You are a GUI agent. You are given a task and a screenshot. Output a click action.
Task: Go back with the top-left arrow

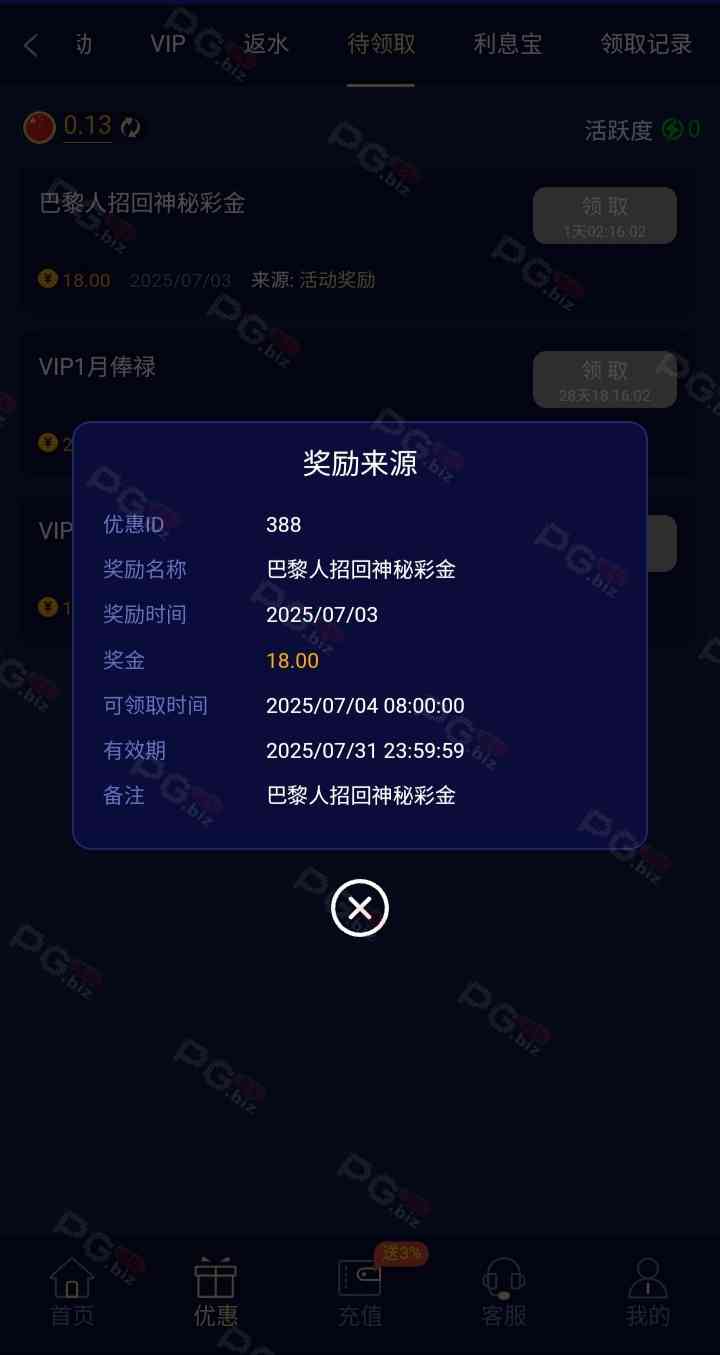[31, 45]
